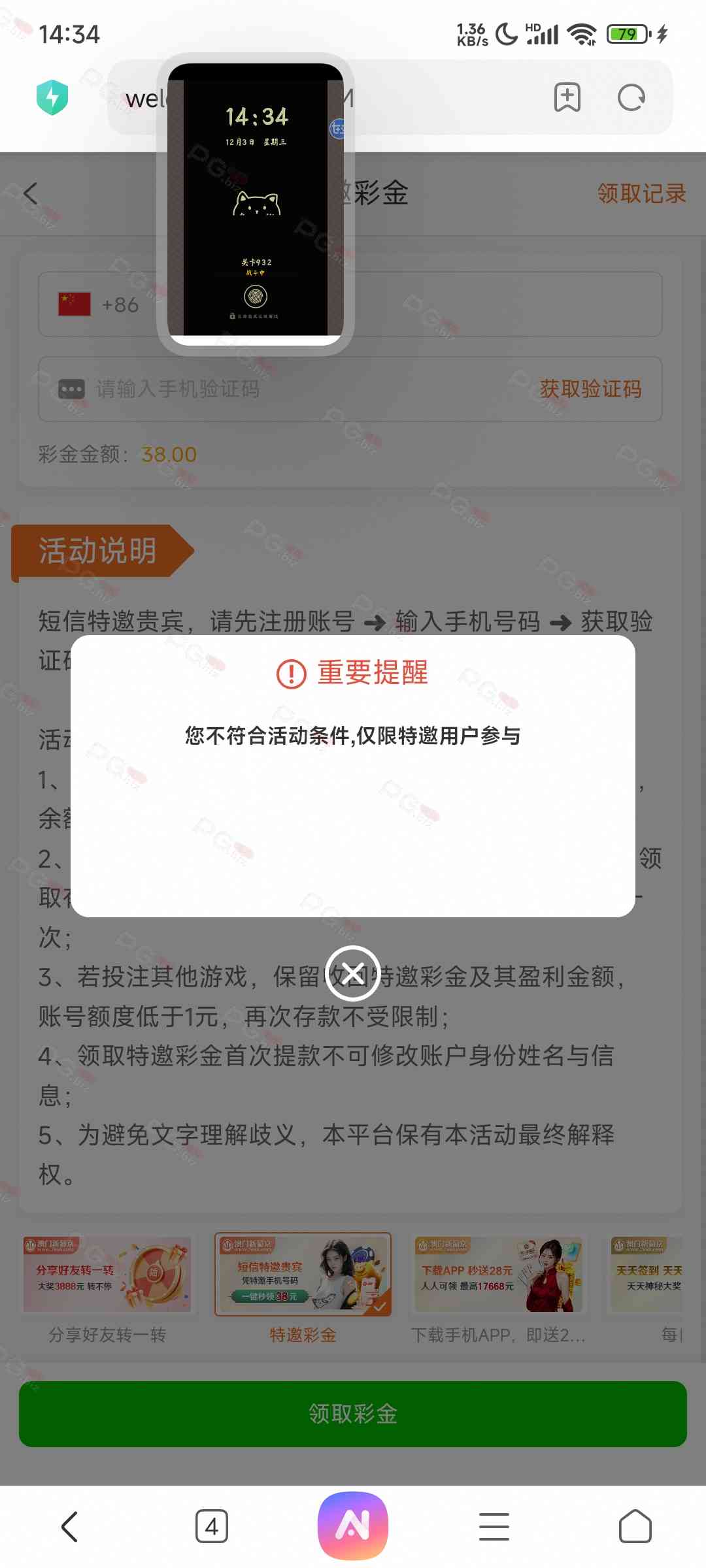Tap the floating lock-screen preview window
The image size is (706, 1568).
point(256,203)
